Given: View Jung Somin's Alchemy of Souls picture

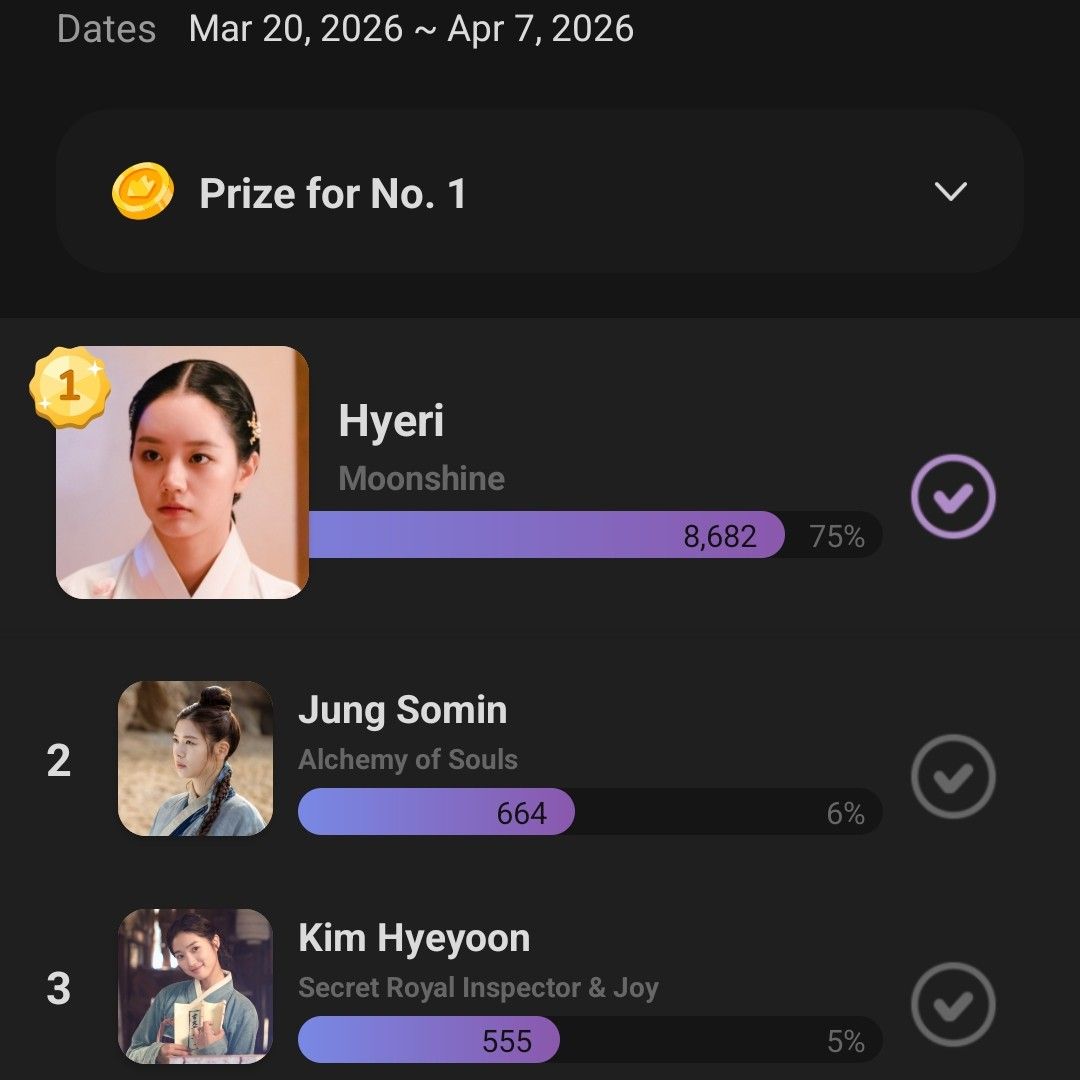Looking at the screenshot, I should coord(195,758).
